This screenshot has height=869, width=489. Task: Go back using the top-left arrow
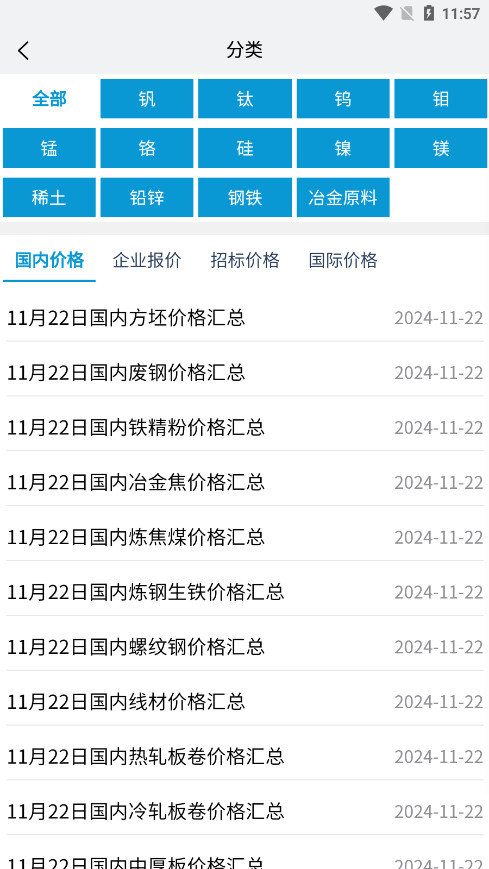(x=23, y=50)
